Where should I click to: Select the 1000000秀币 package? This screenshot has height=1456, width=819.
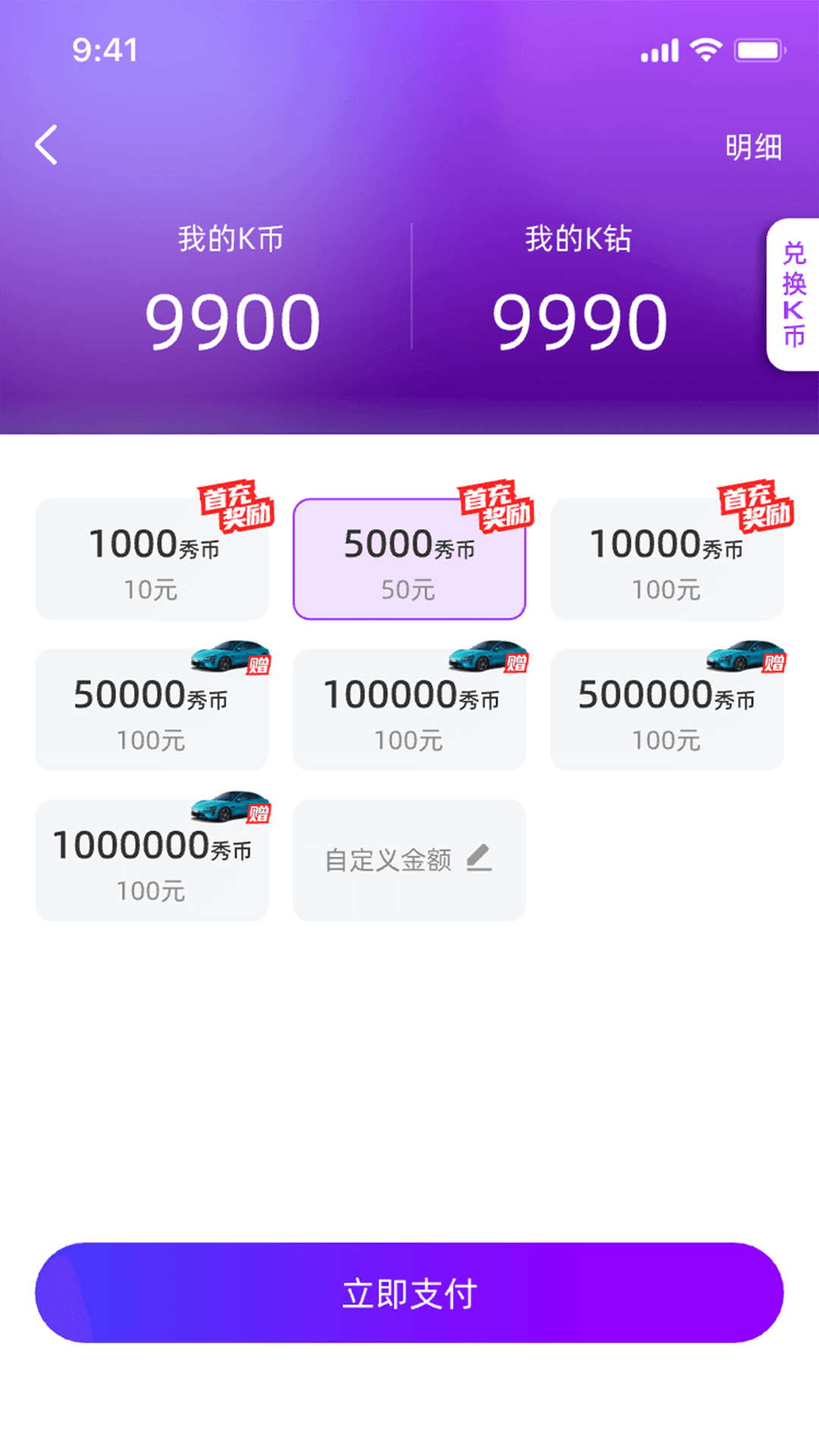click(152, 861)
